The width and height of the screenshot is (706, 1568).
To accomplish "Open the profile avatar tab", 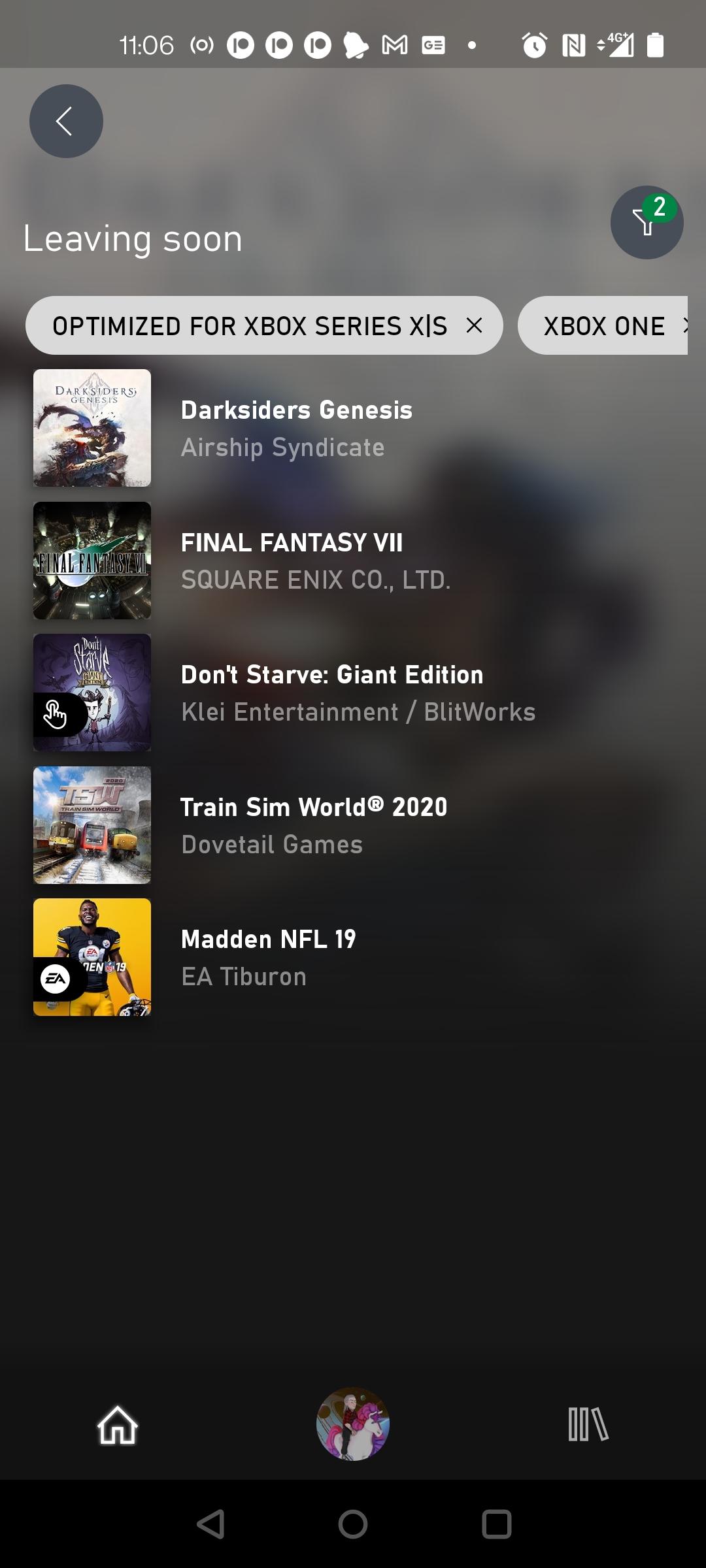I will click(x=353, y=1424).
